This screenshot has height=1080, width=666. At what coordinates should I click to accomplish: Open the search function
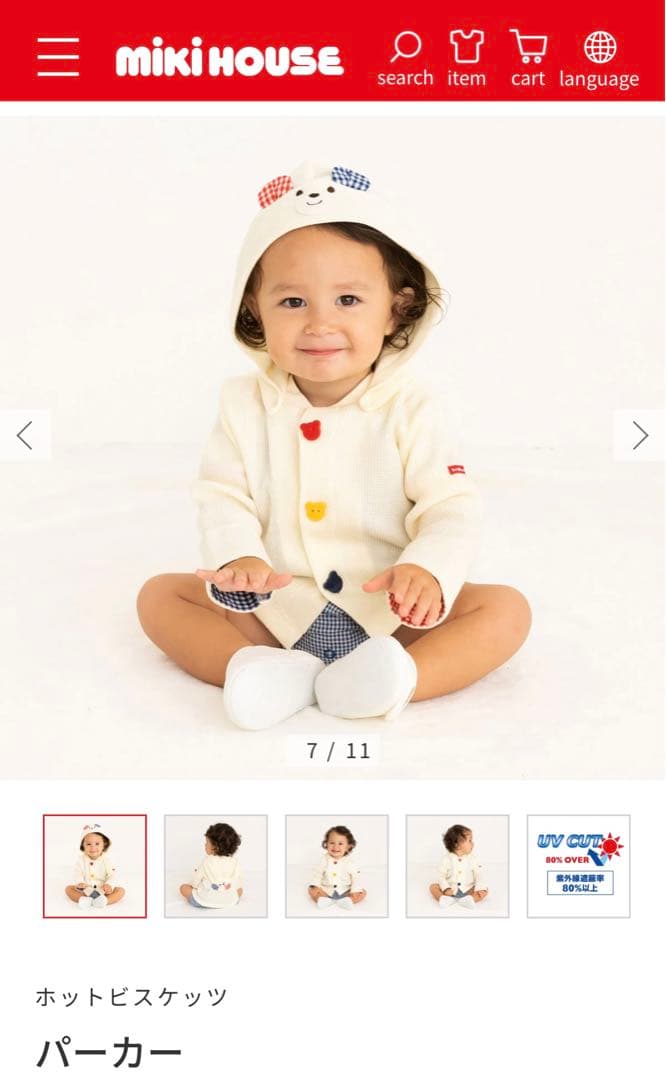pos(405,59)
